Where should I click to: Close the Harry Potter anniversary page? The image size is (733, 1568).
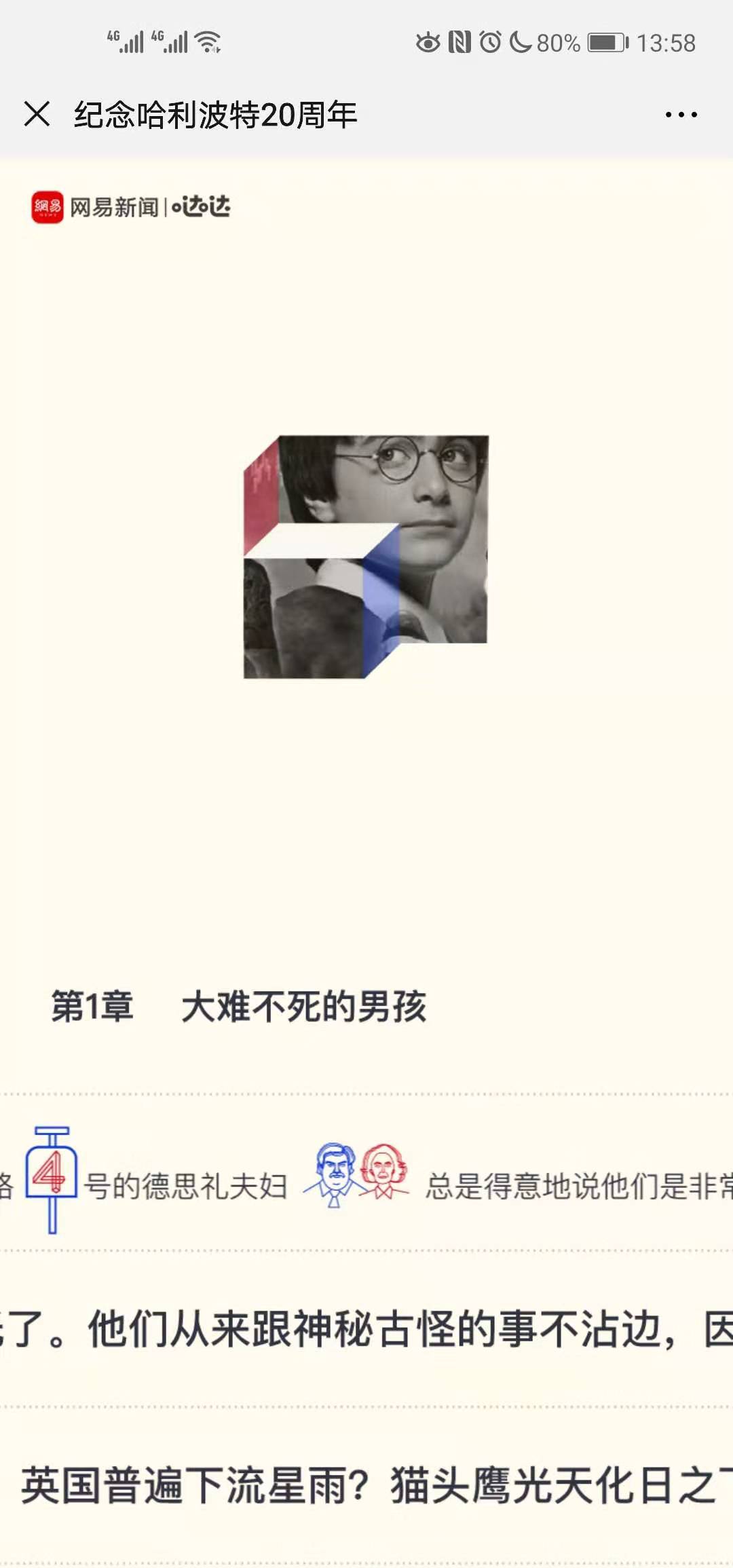pyautogui.click(x=37, y=114)
